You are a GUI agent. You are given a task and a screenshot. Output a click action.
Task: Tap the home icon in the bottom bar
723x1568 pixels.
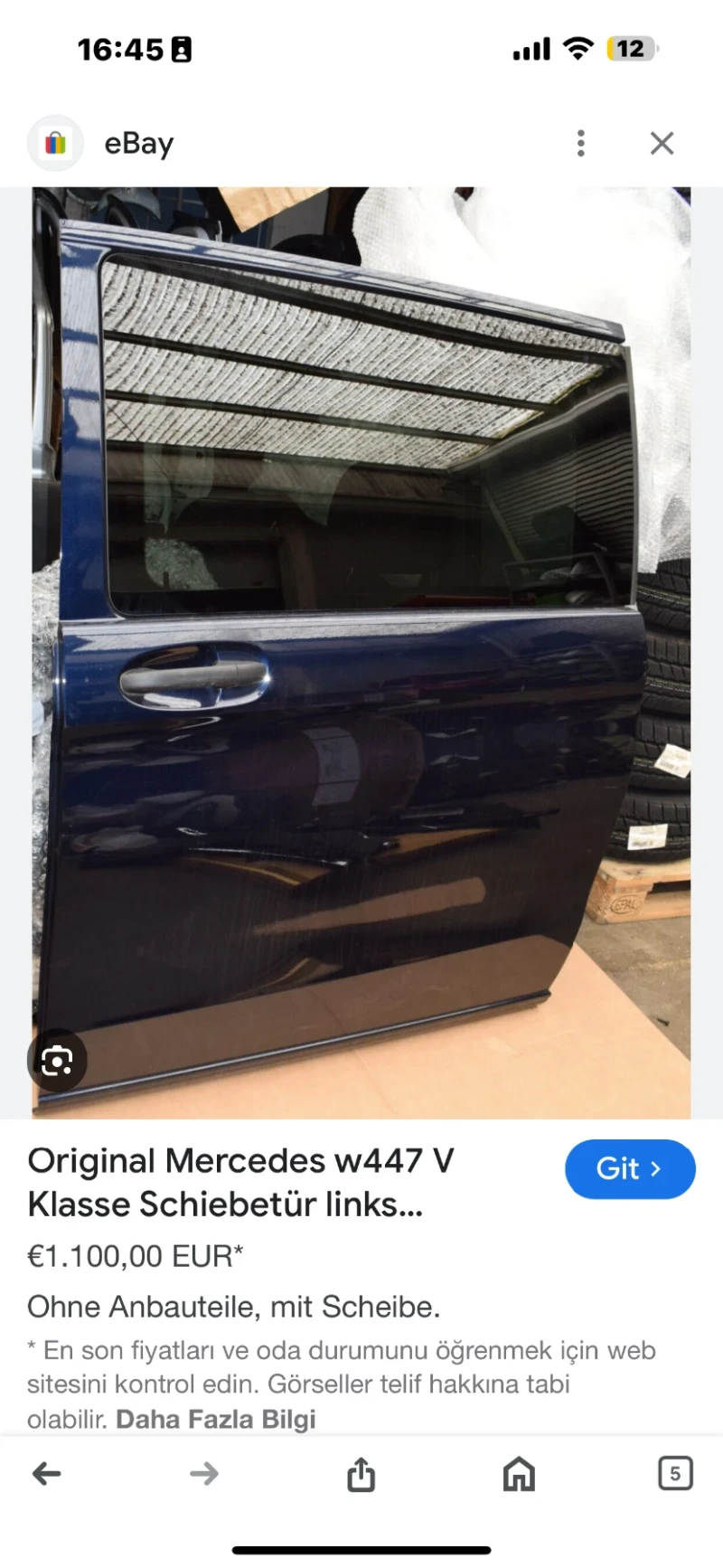[518, 1474]
